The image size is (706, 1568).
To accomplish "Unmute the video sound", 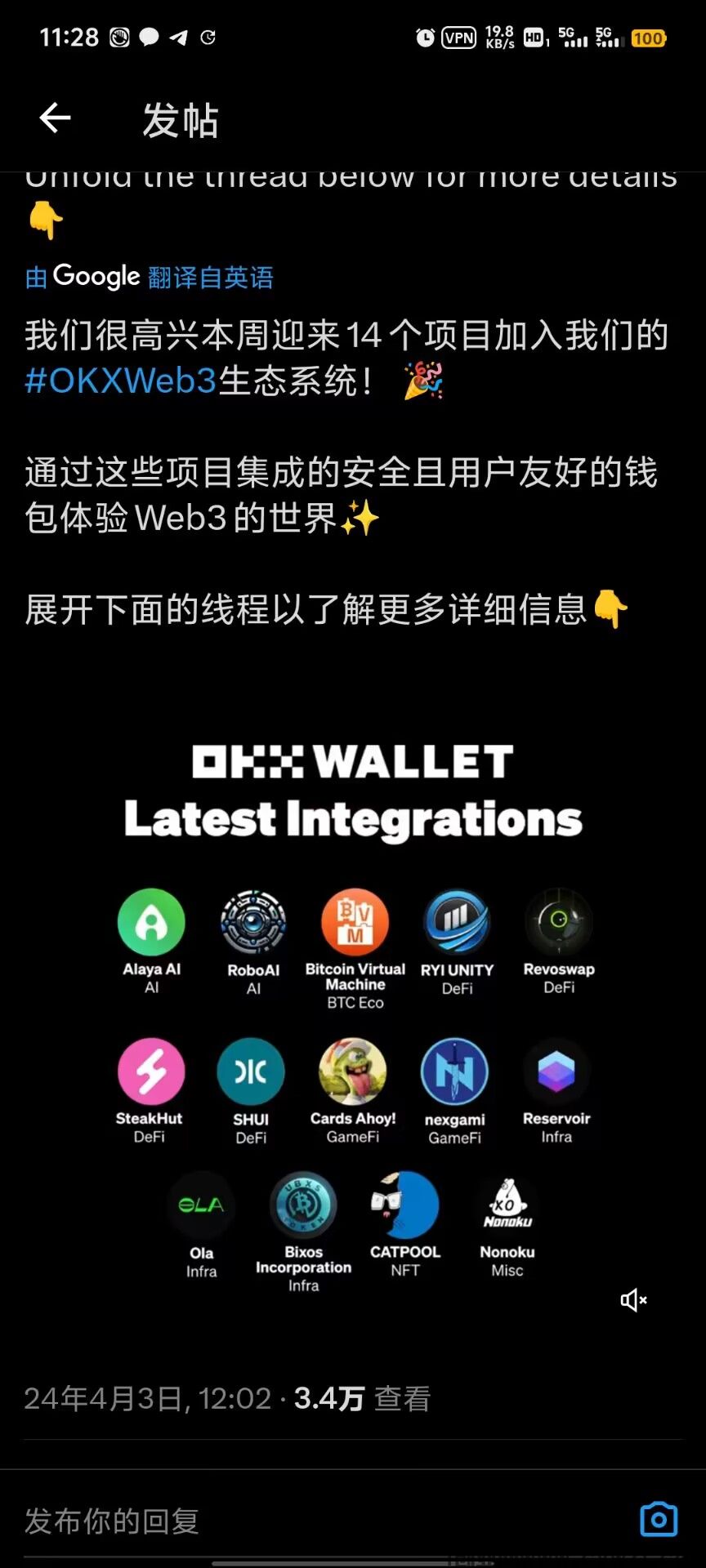I will pyautogui.click(x=633, y=1299).
